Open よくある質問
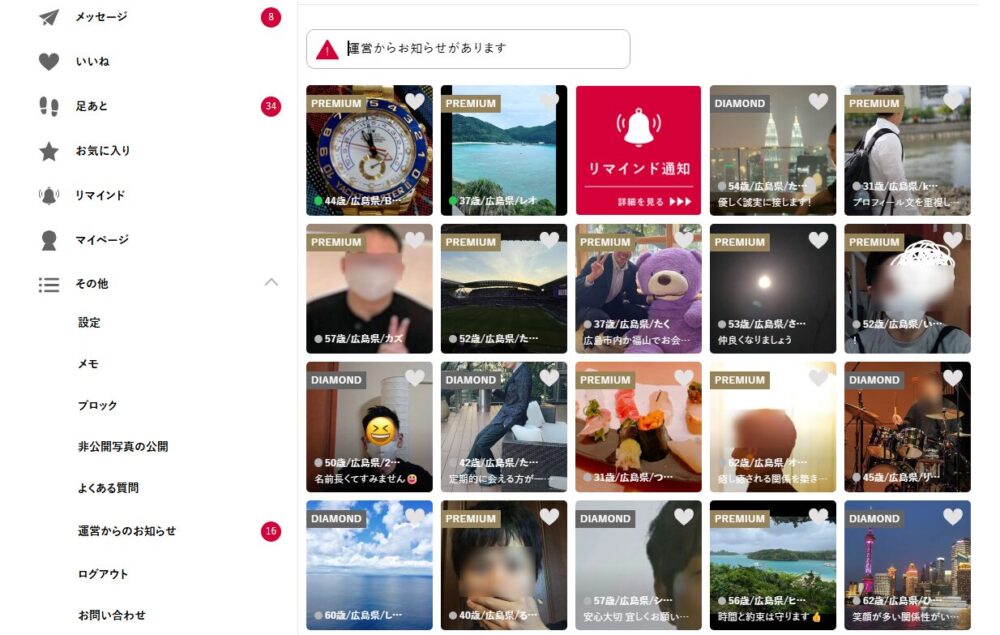The height and width of the screenshot is (635, 1000). [x=107, y=488]
